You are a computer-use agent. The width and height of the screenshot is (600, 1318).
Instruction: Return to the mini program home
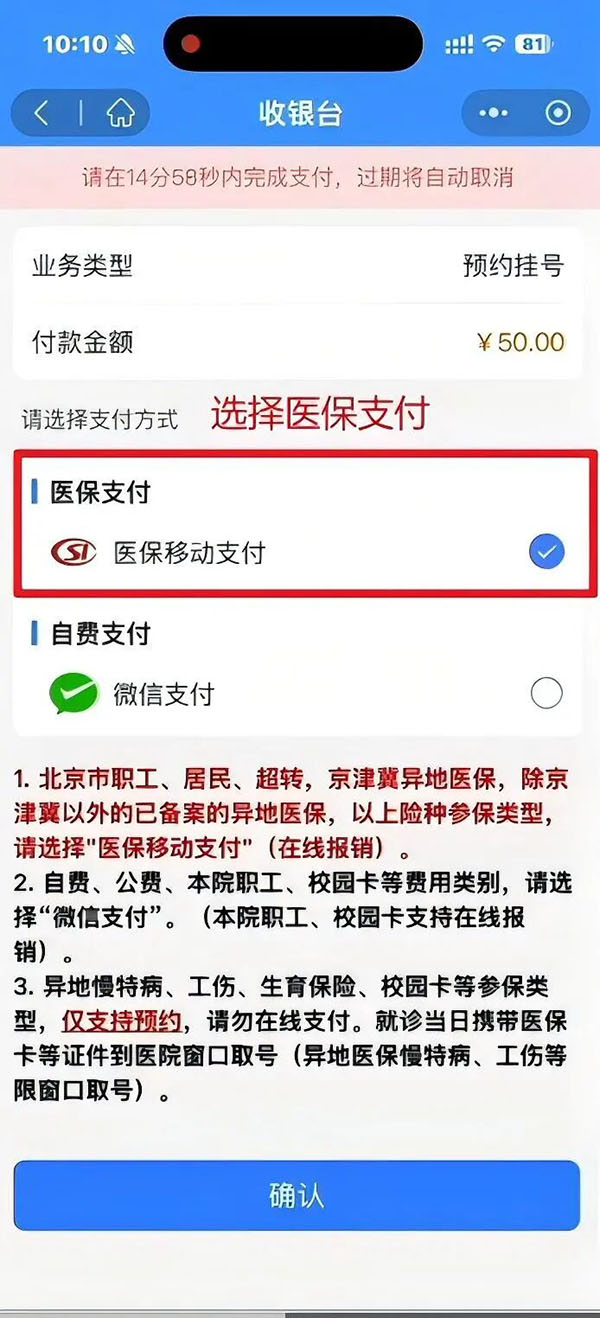[120, 113]
